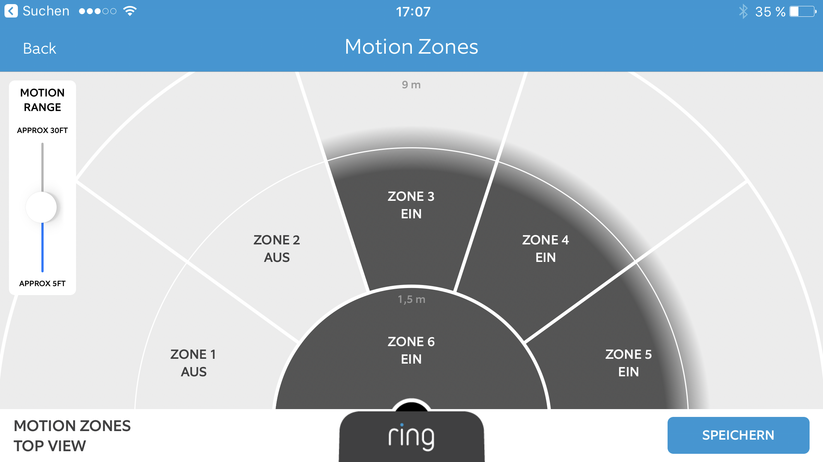
Task: Toggle Zone 1 motion detection
Action: coord(194,362)
